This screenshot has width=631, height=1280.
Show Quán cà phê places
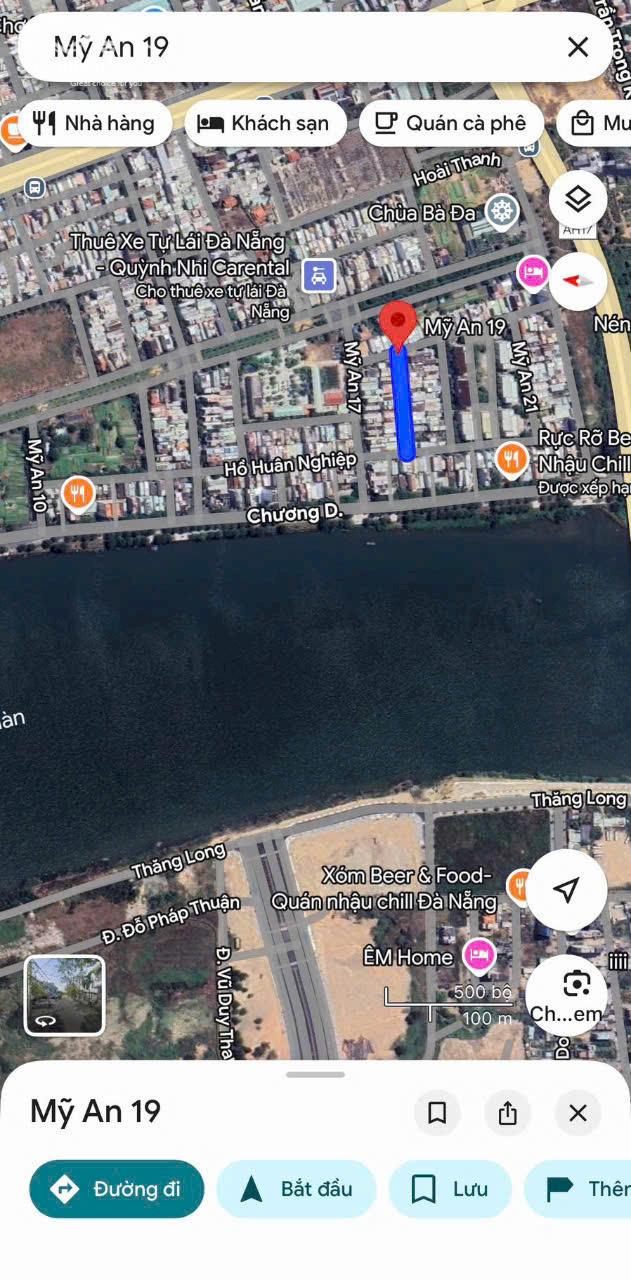coord(450,123)
